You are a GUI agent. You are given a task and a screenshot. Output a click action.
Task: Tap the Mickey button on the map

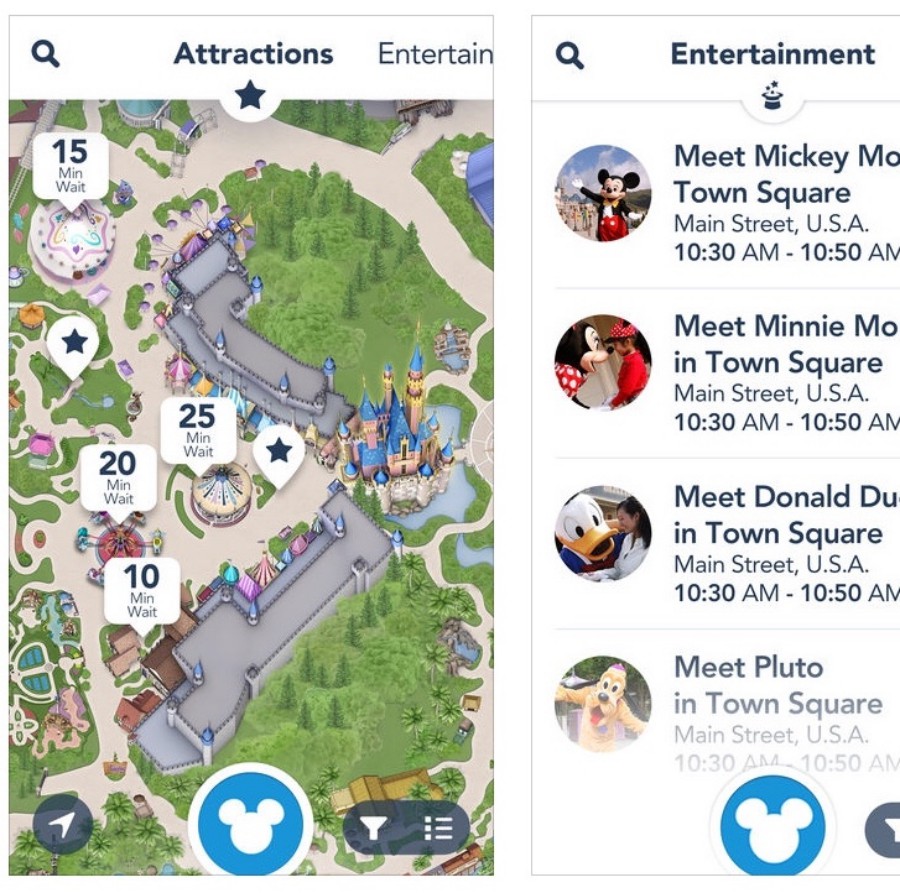click(x=250, y=825)
